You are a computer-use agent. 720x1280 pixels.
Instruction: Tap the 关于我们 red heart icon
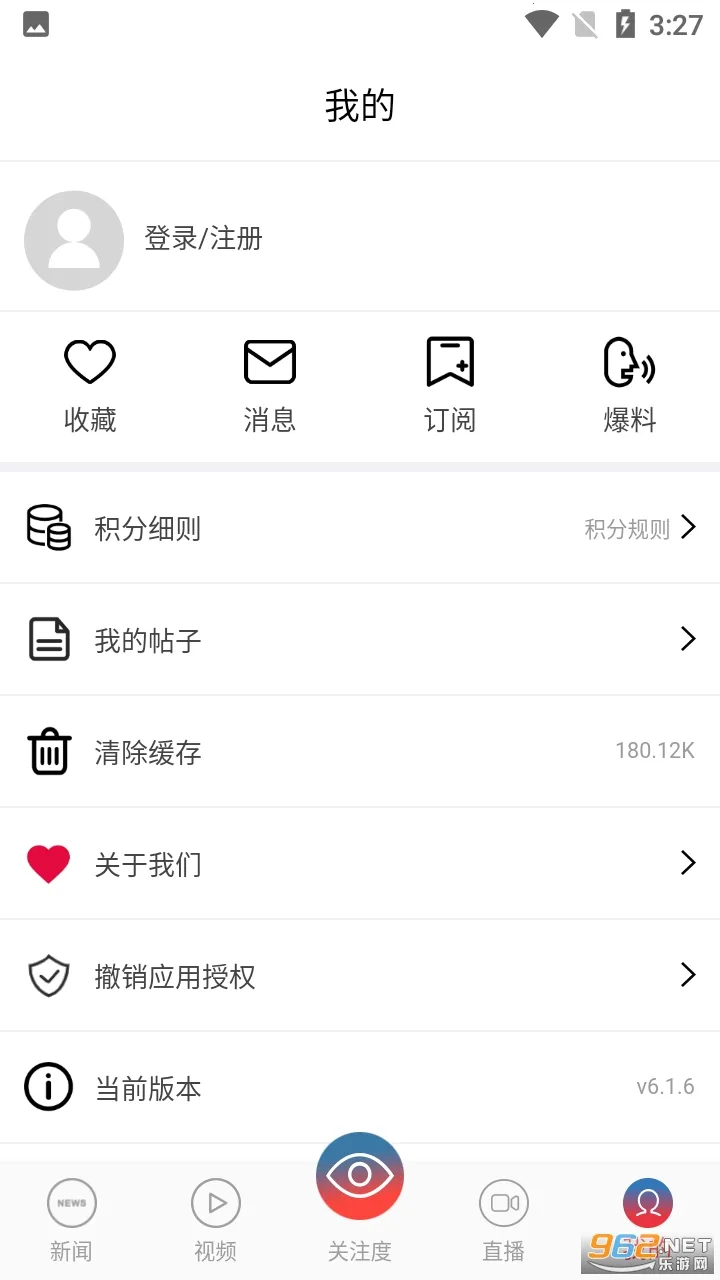tap(48, 863)
